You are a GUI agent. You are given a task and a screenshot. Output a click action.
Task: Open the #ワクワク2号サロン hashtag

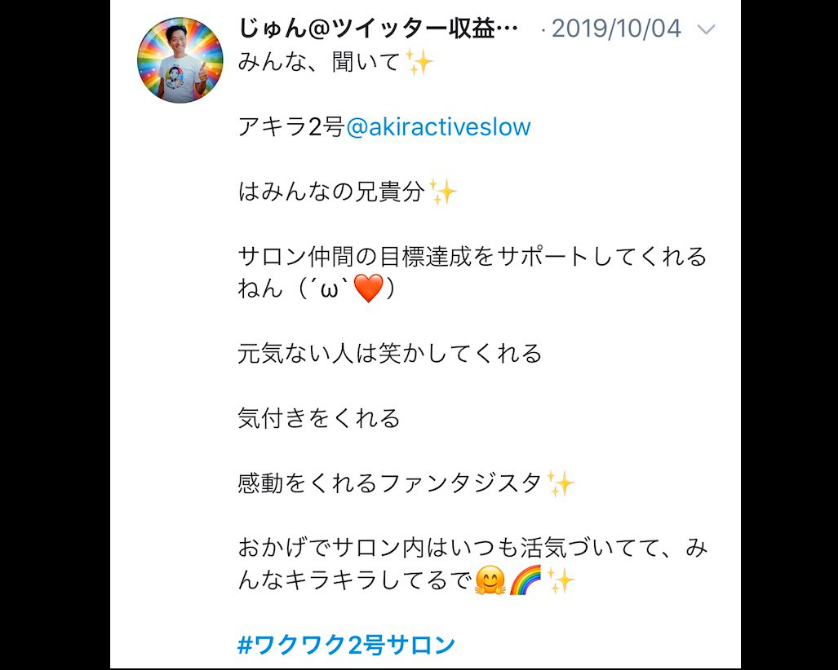[346, 644]
